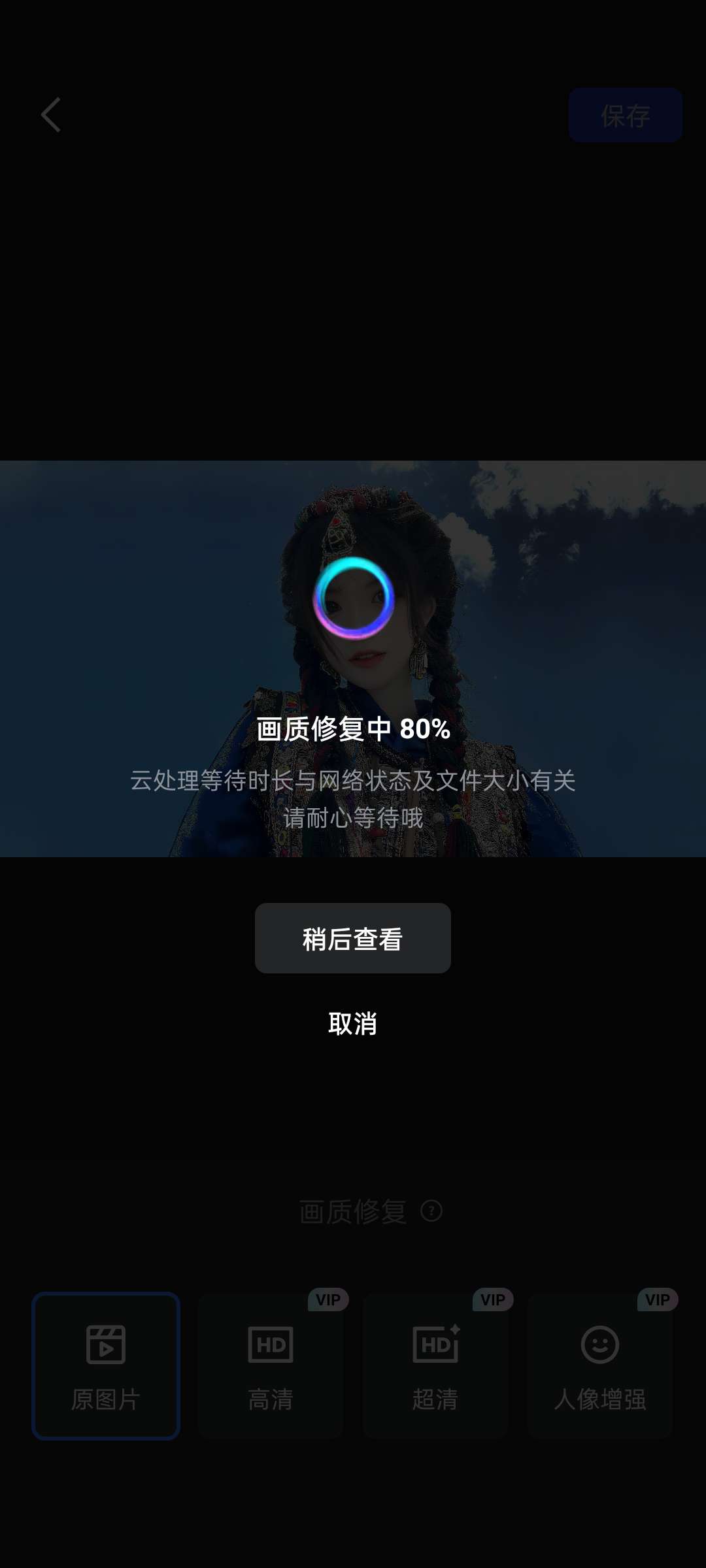Apply the 人像增强 option

coord(599,1365)
